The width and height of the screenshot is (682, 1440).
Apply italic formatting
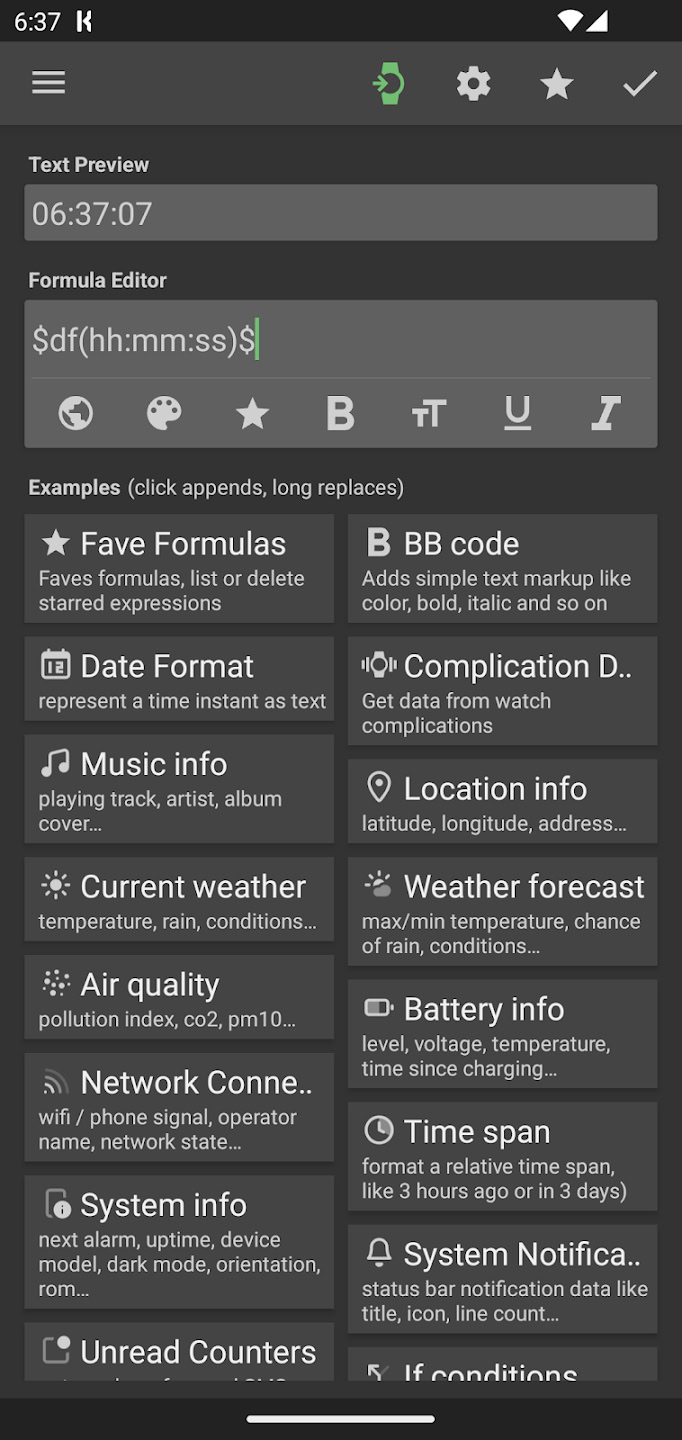coord(605,412)
